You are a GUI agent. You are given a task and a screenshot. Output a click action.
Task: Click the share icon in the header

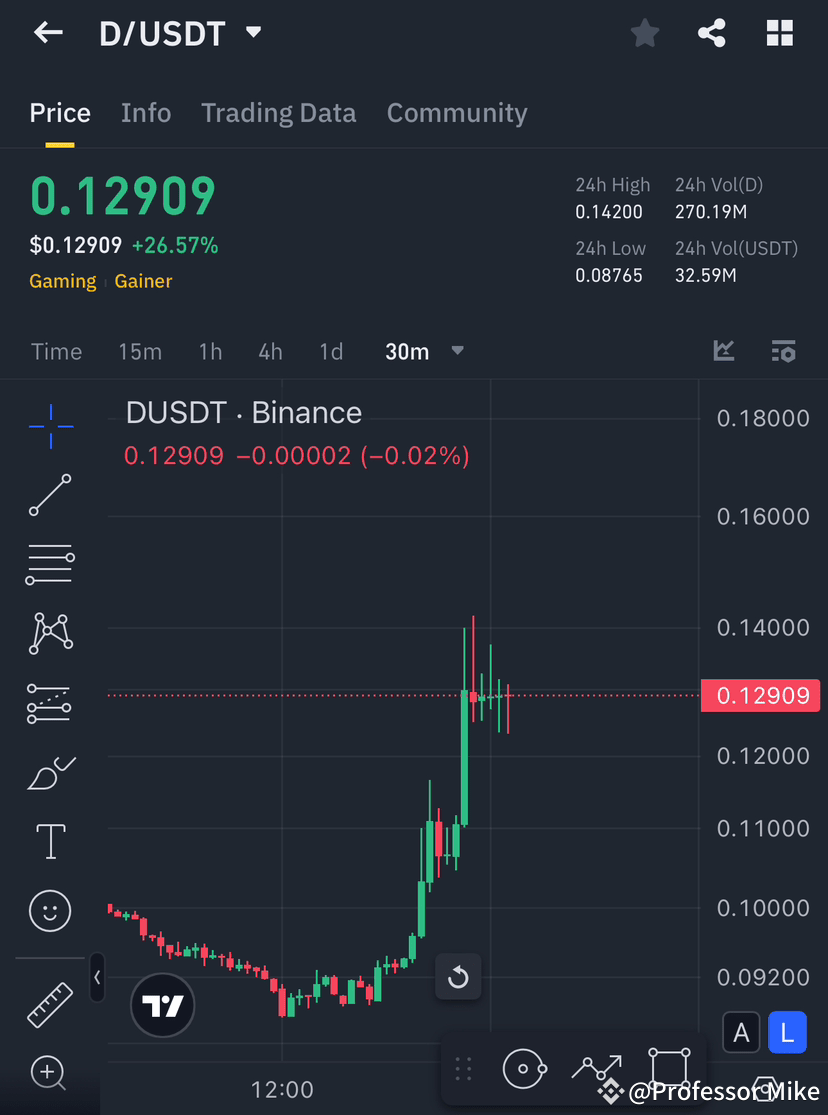point(712,32)
